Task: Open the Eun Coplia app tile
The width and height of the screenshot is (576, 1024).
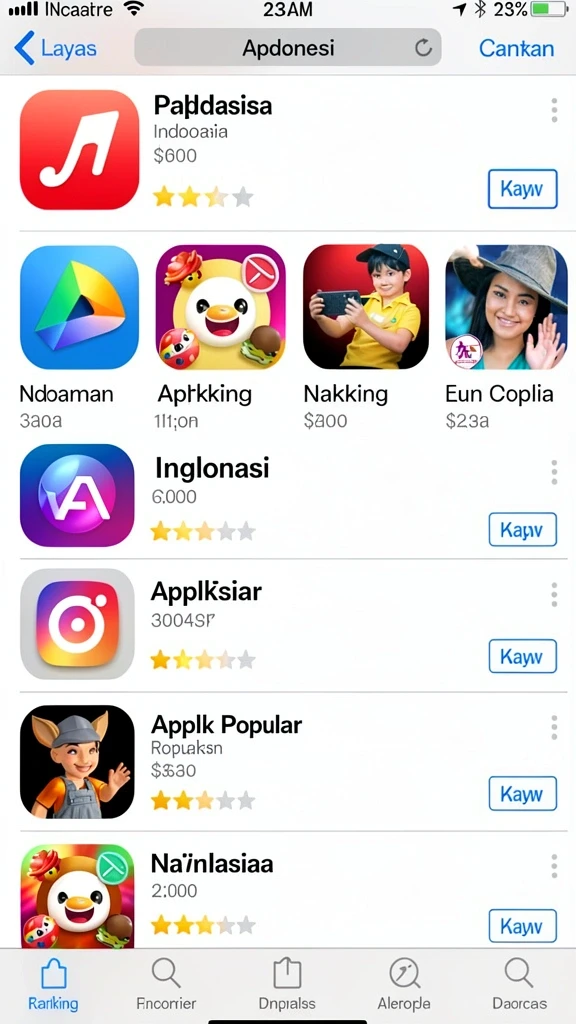Action: (x=506, y=336)
